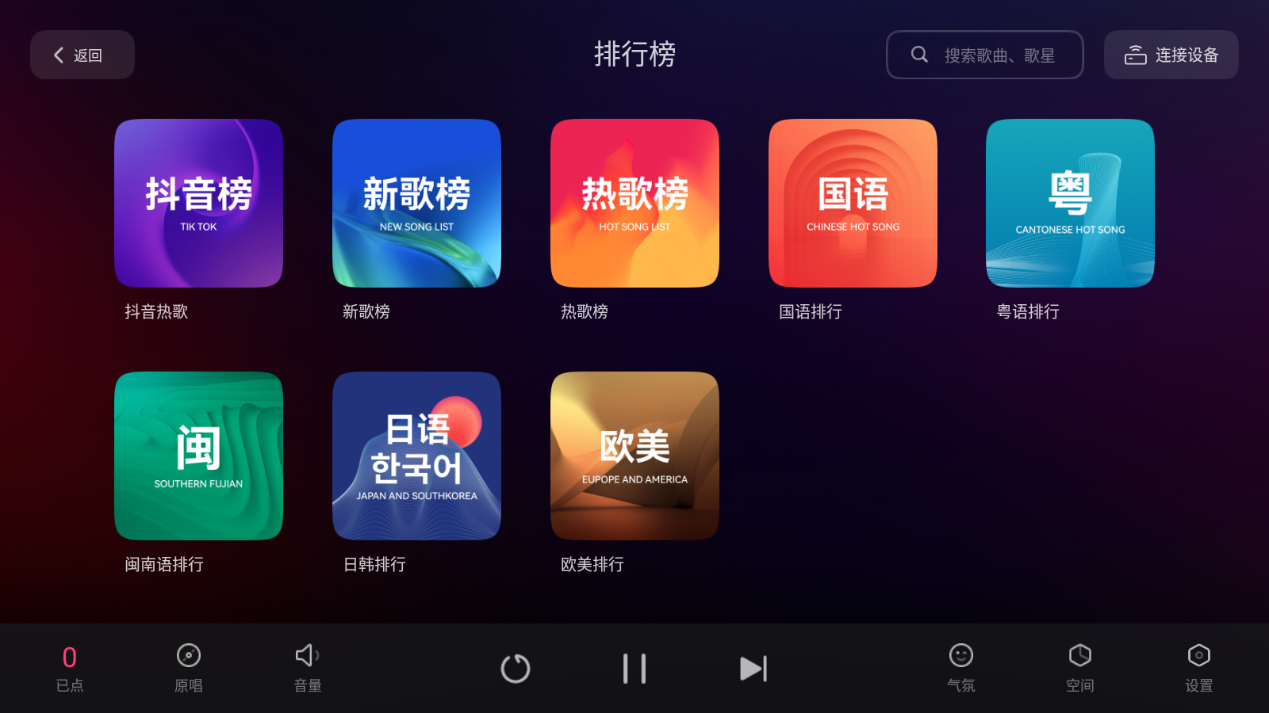Viewport: 1269px width, 713px height.
Task: View the 已点 selected songs list
Action: tap(70, 668)
